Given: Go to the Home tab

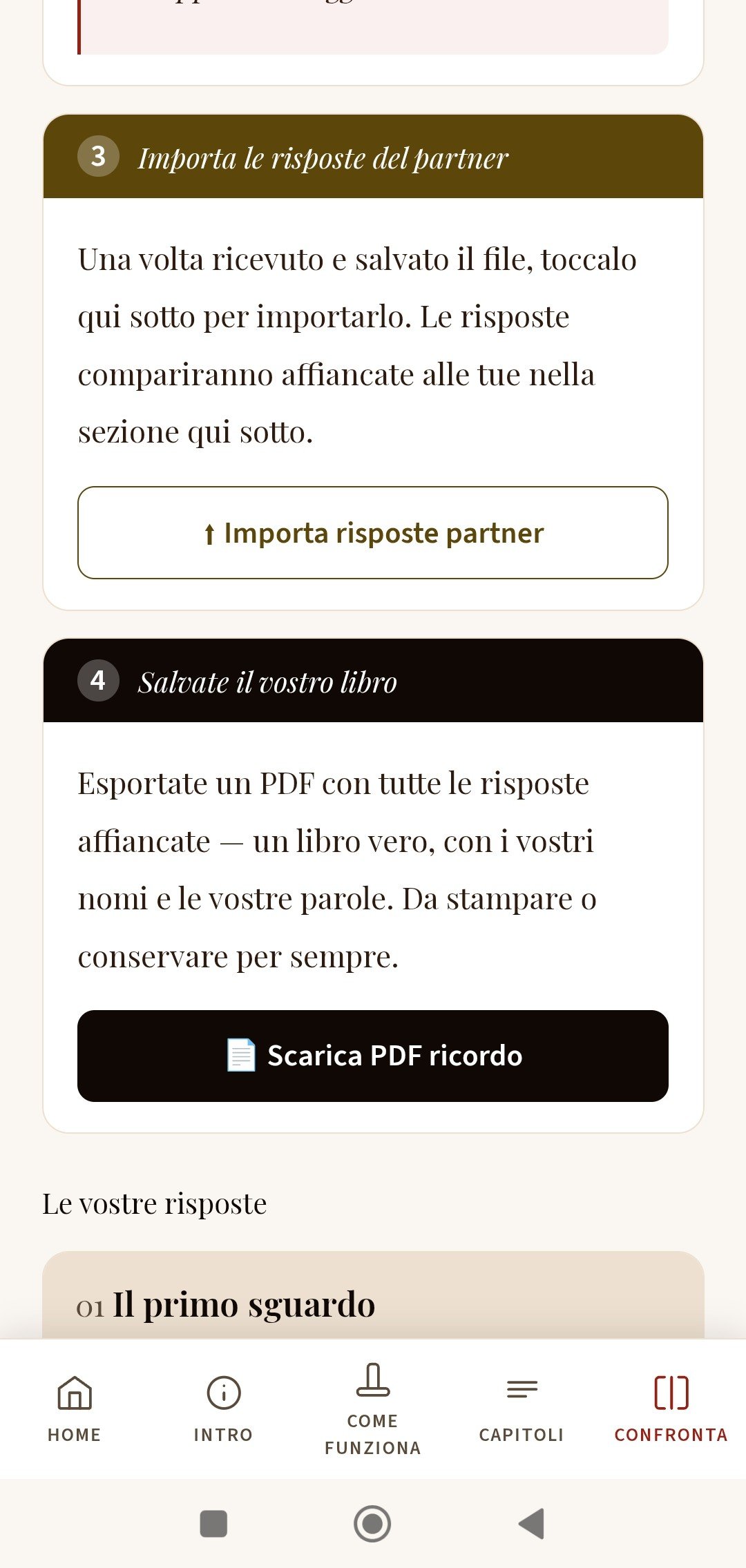Looking at the screenshot, I should pos(75,1409).
